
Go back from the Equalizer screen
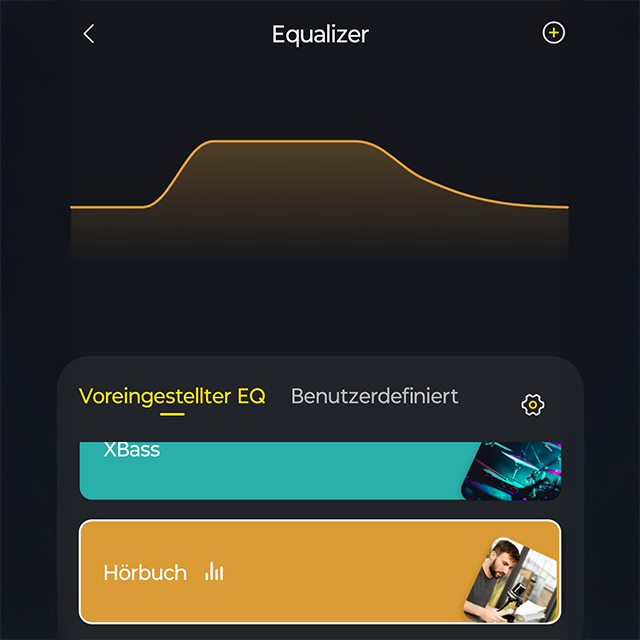89,34
